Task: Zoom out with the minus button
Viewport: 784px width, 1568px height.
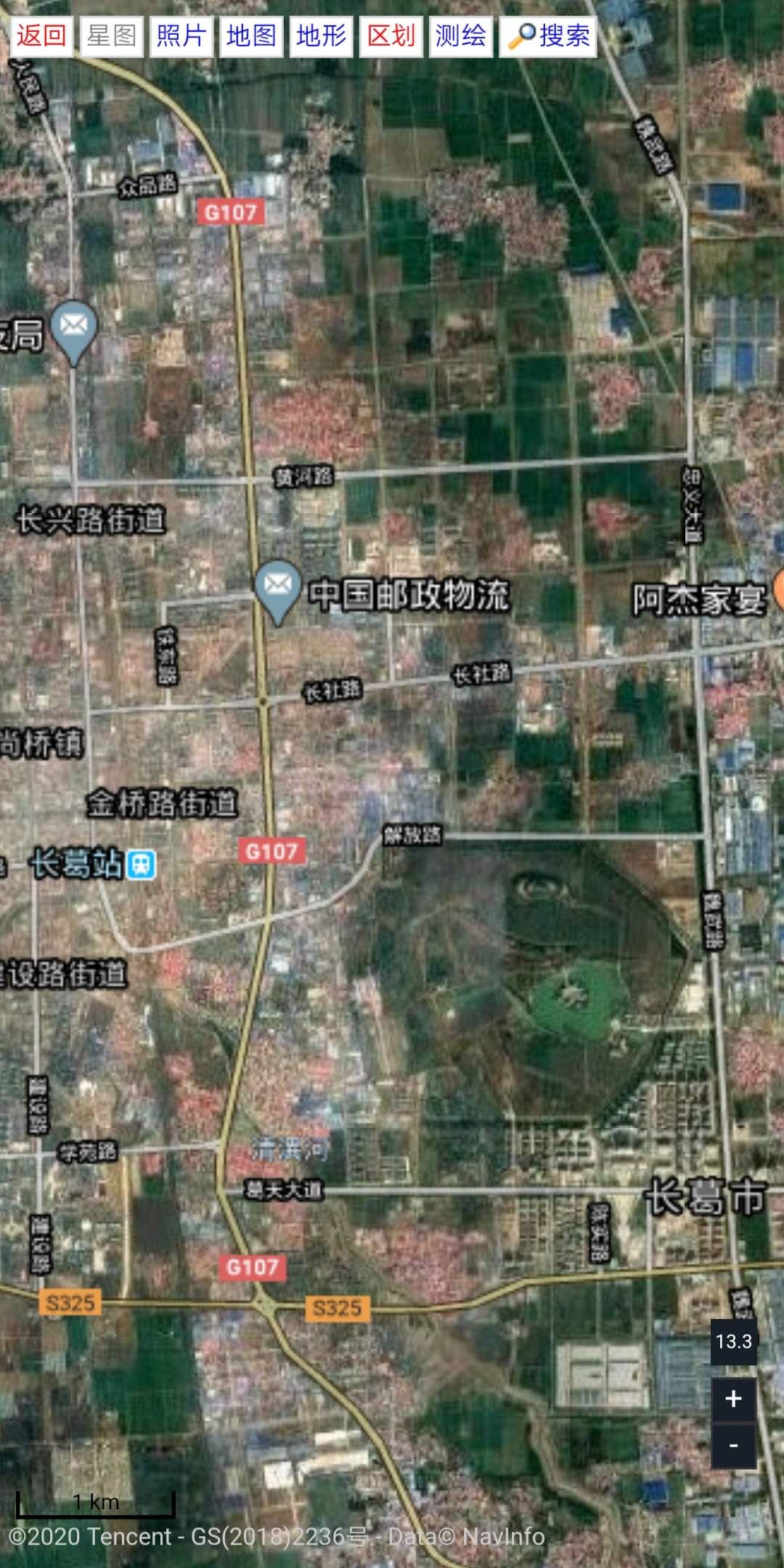Action: 733,1445
